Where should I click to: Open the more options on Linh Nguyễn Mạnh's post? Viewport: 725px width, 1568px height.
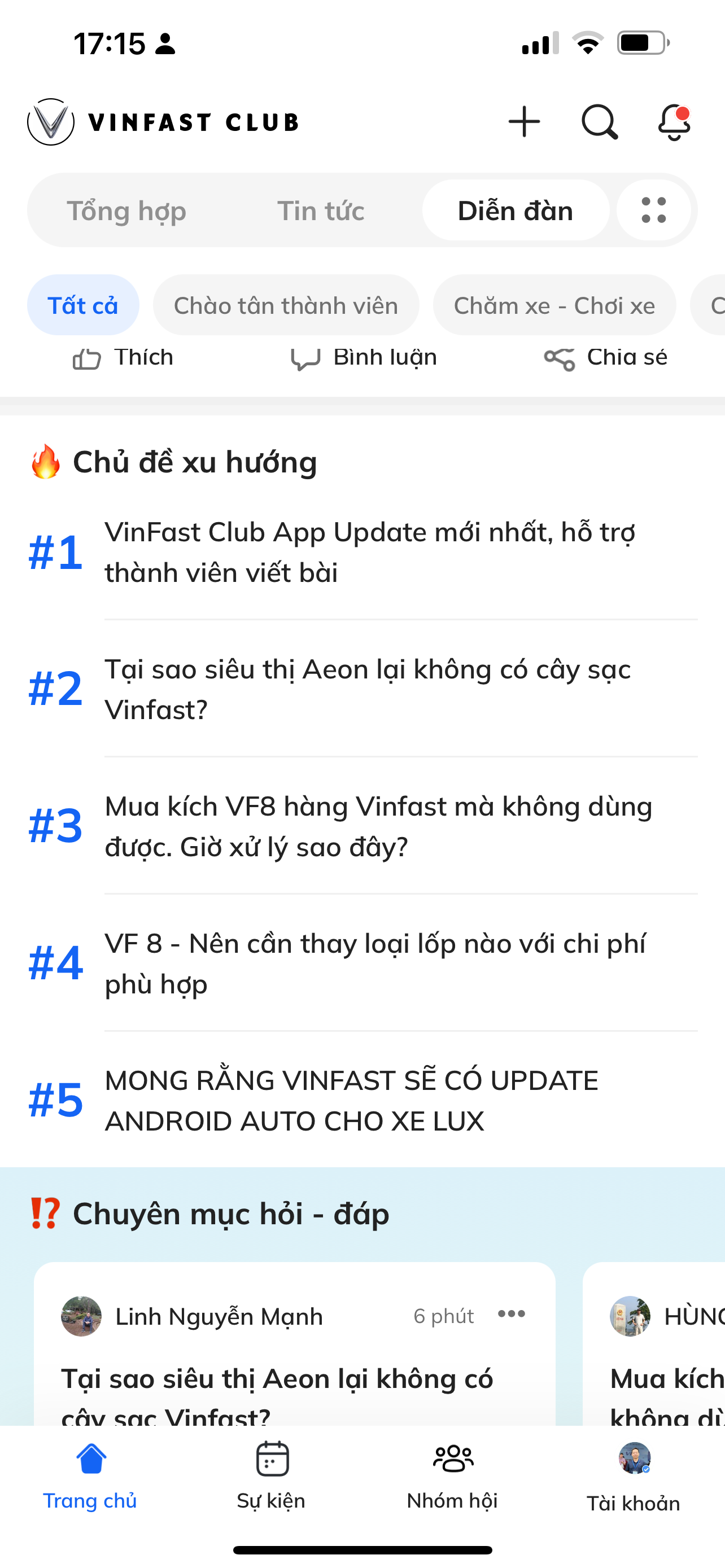512,1314
